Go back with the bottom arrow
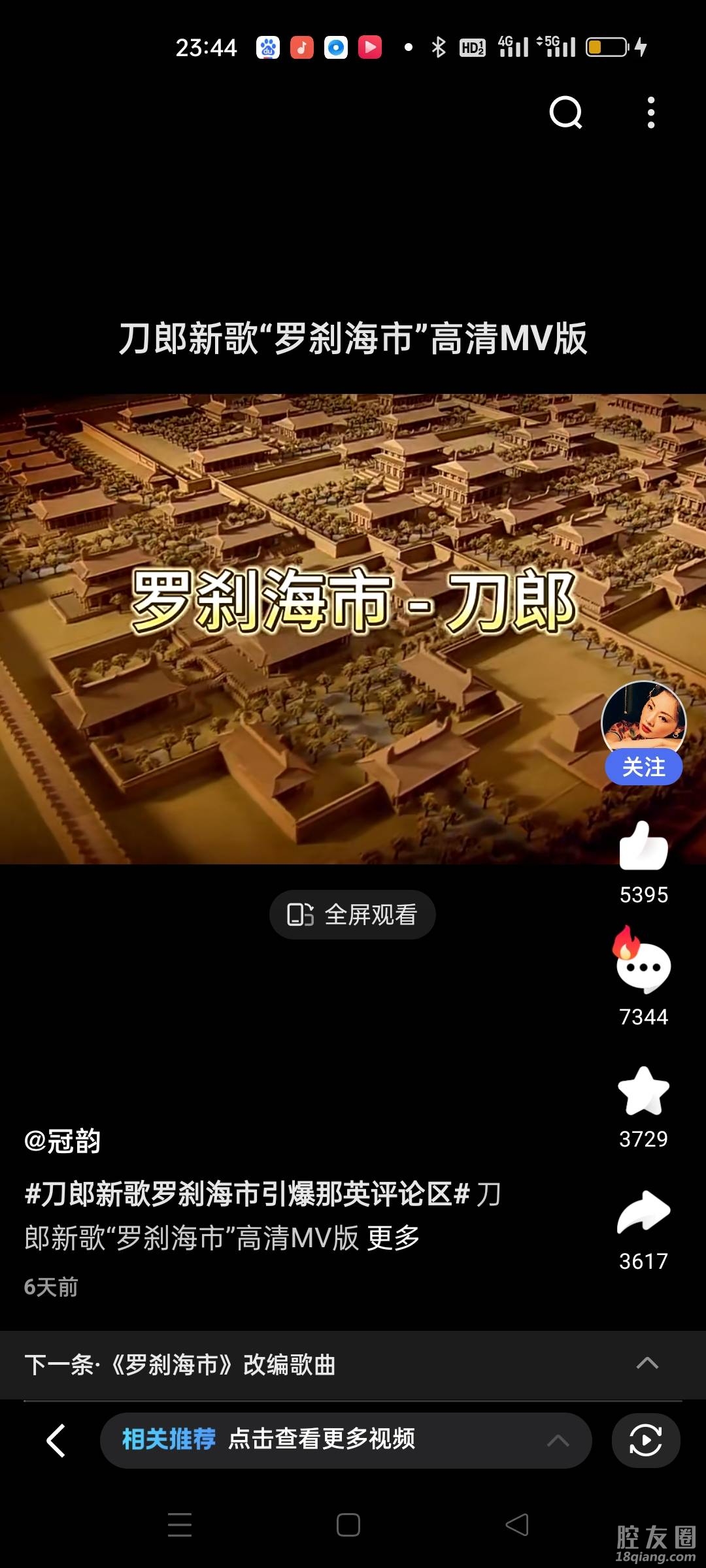Image resolution: width=706 pixels, height=1568 pixels. pyautogui.click(x=57, y=1441)
